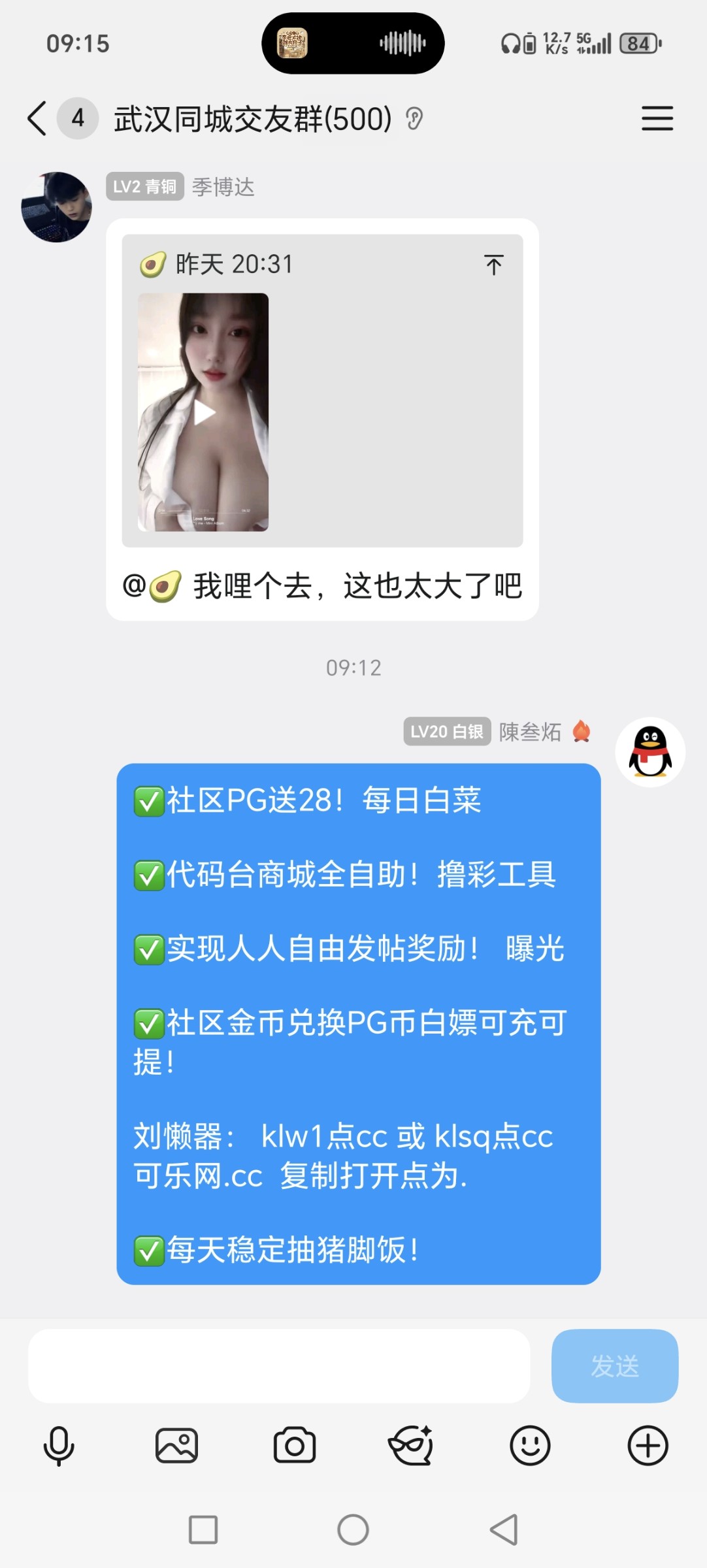This screenshot has height=1568, width=707.
Task: Activate the voice message microphone icon
Action: 59,1446
